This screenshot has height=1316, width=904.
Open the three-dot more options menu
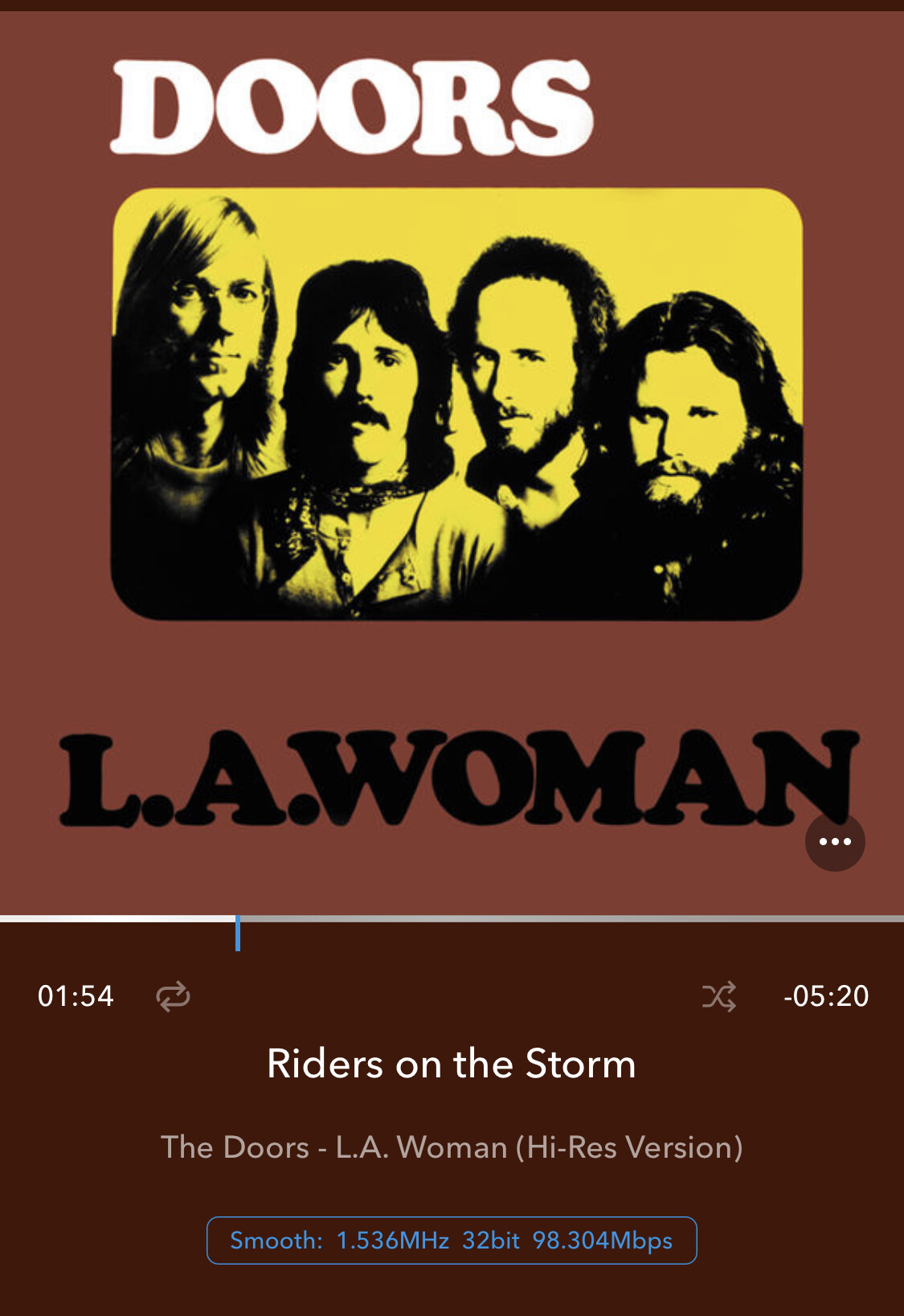835,842
